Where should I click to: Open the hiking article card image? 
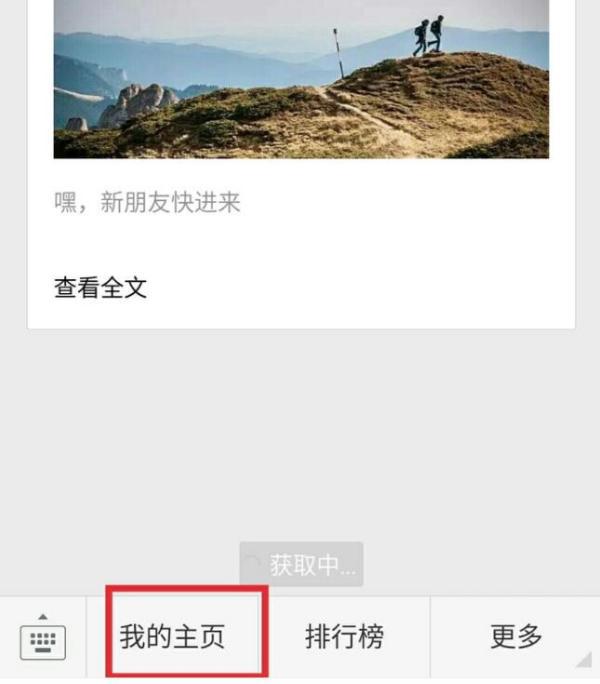pos(300,78)
